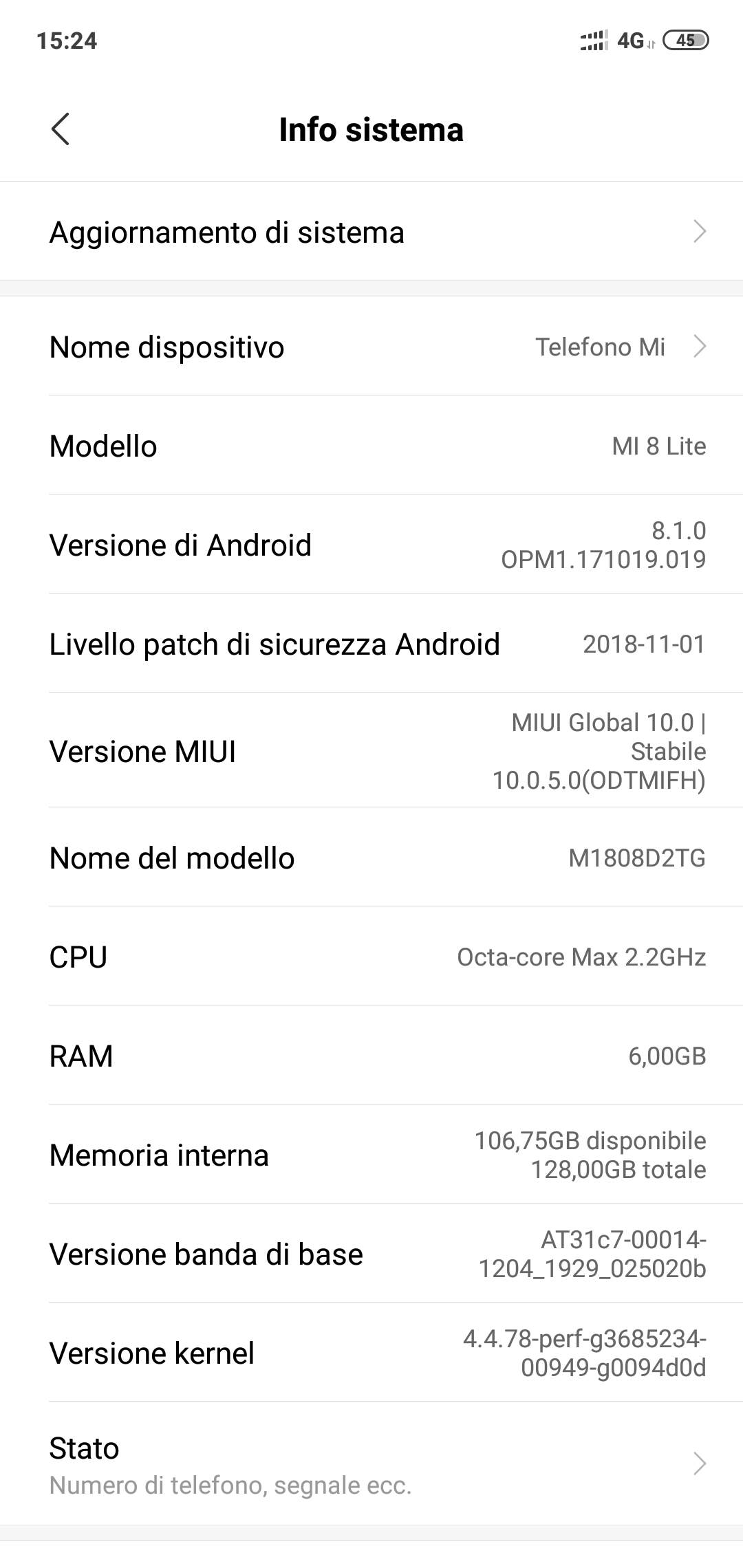Open Stato phone number and signal
Viewport: 743px width, 1568px height.
[371, 1465]
